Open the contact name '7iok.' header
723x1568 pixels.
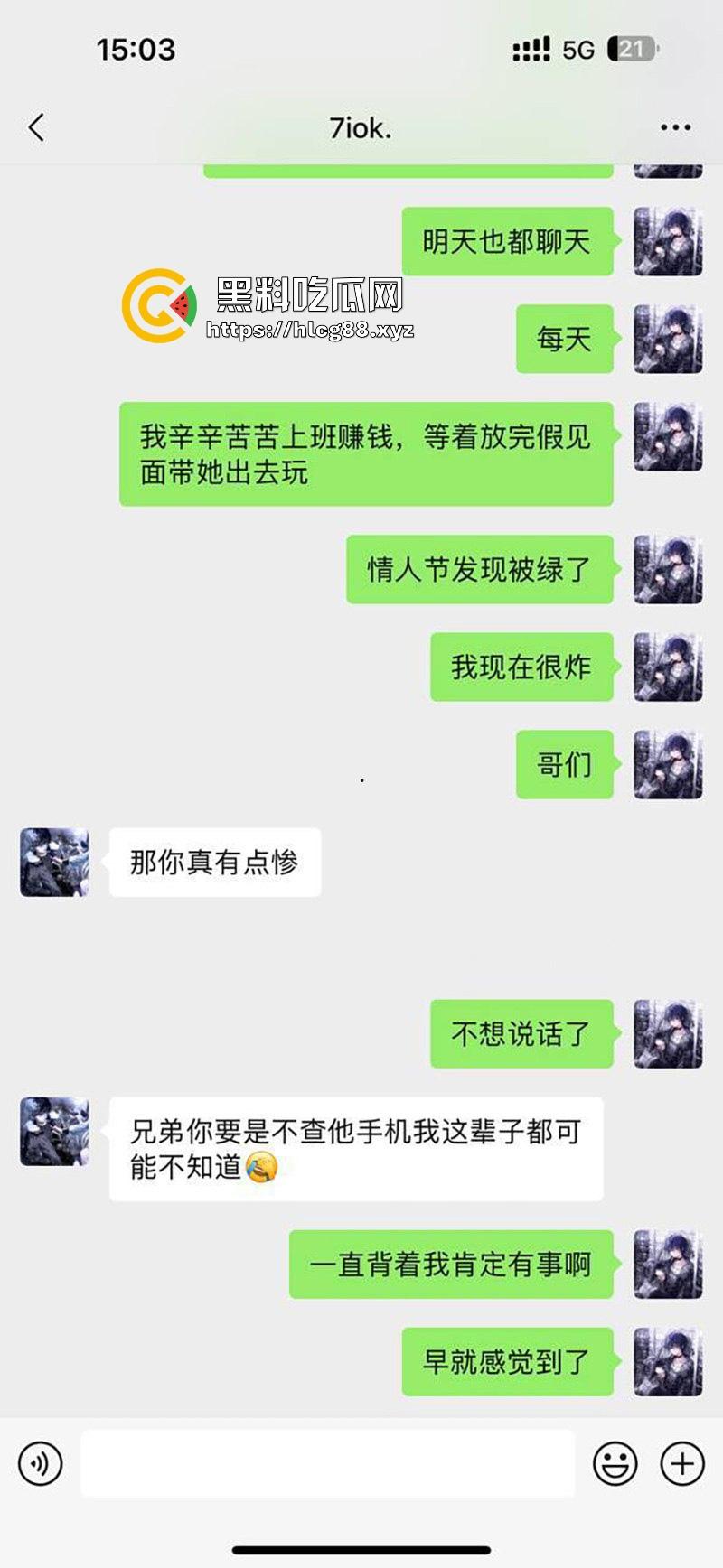[x=360, y=127]
